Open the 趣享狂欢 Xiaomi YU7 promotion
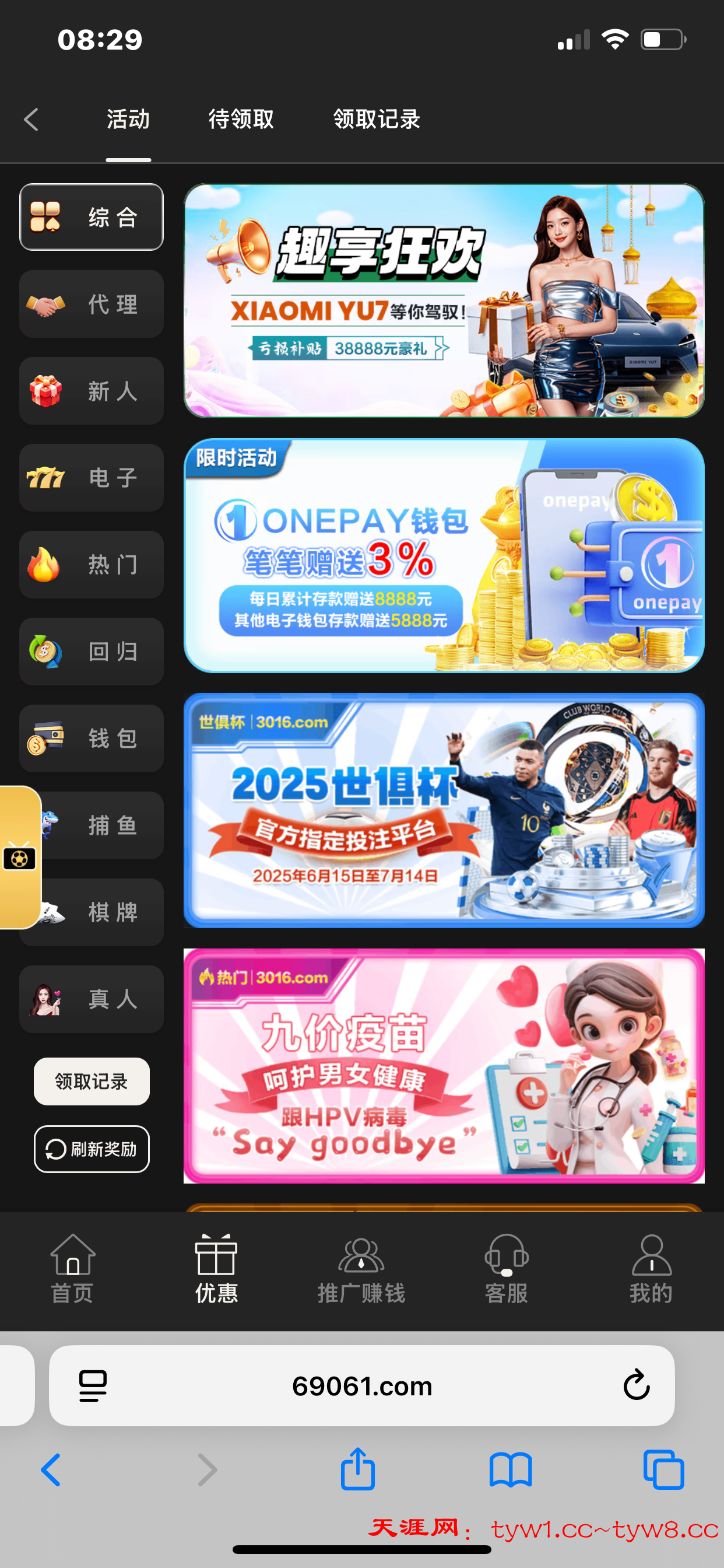Viewport: 724px width, 1568px height. click(444, 300)
